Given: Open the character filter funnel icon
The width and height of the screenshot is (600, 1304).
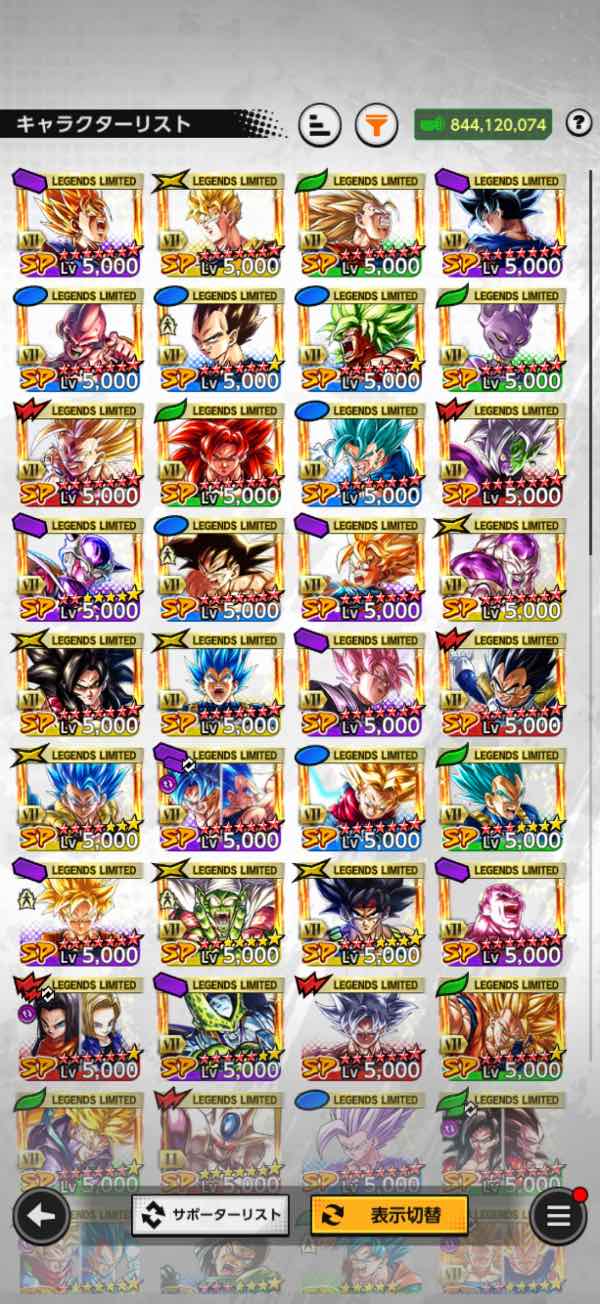Looking at the screenshot, I should [376, 125].
